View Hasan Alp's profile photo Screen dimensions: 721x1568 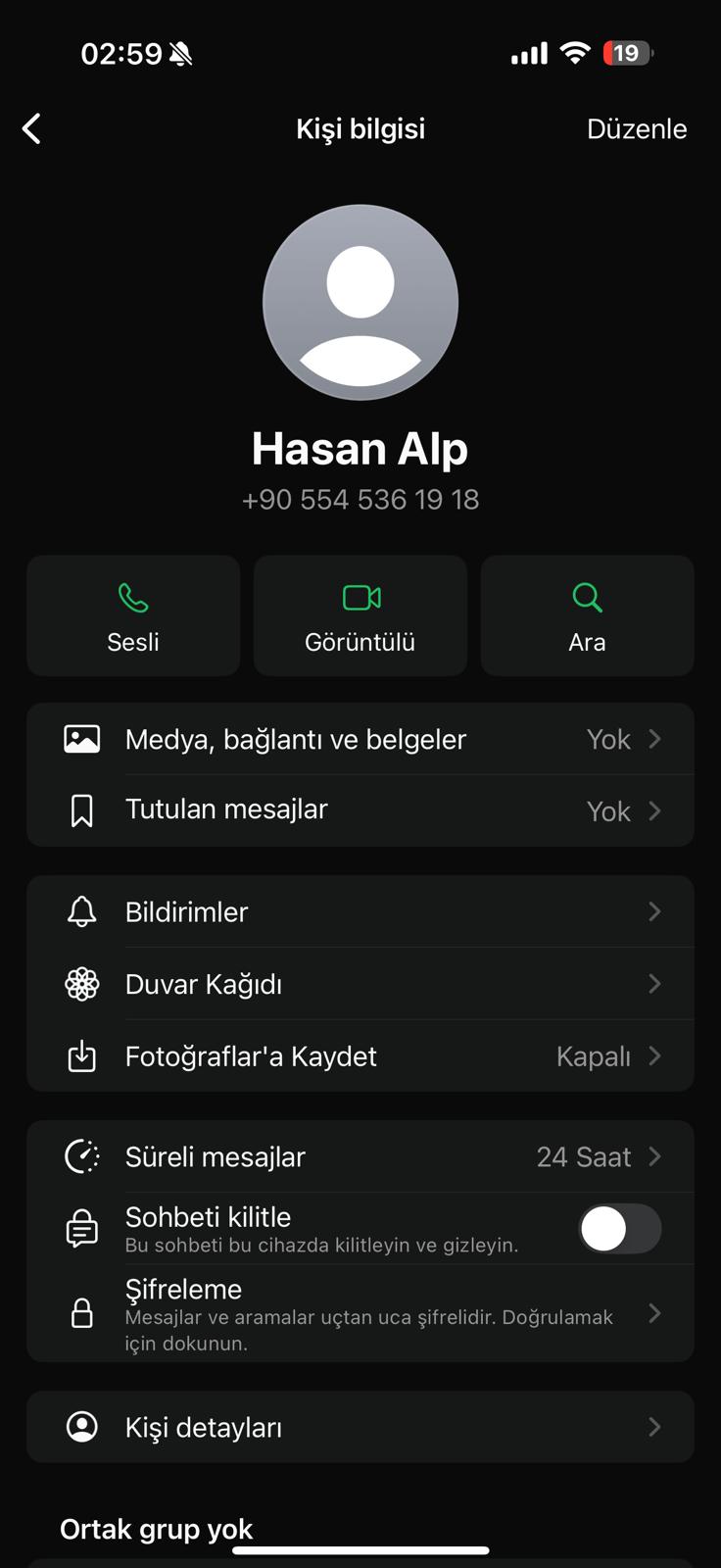(360, 302)
